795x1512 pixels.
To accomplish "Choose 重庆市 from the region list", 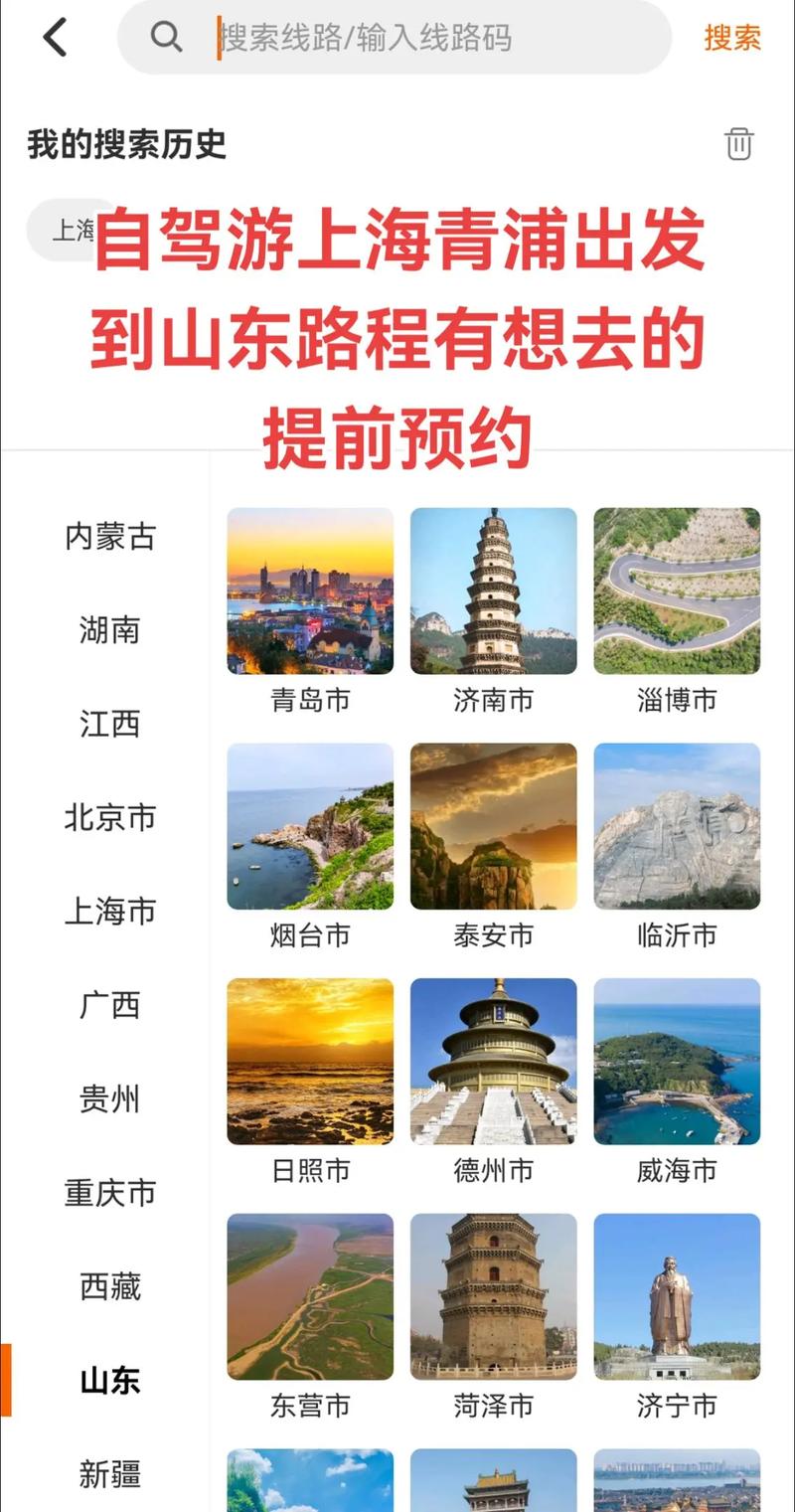I will point(111,1192).
